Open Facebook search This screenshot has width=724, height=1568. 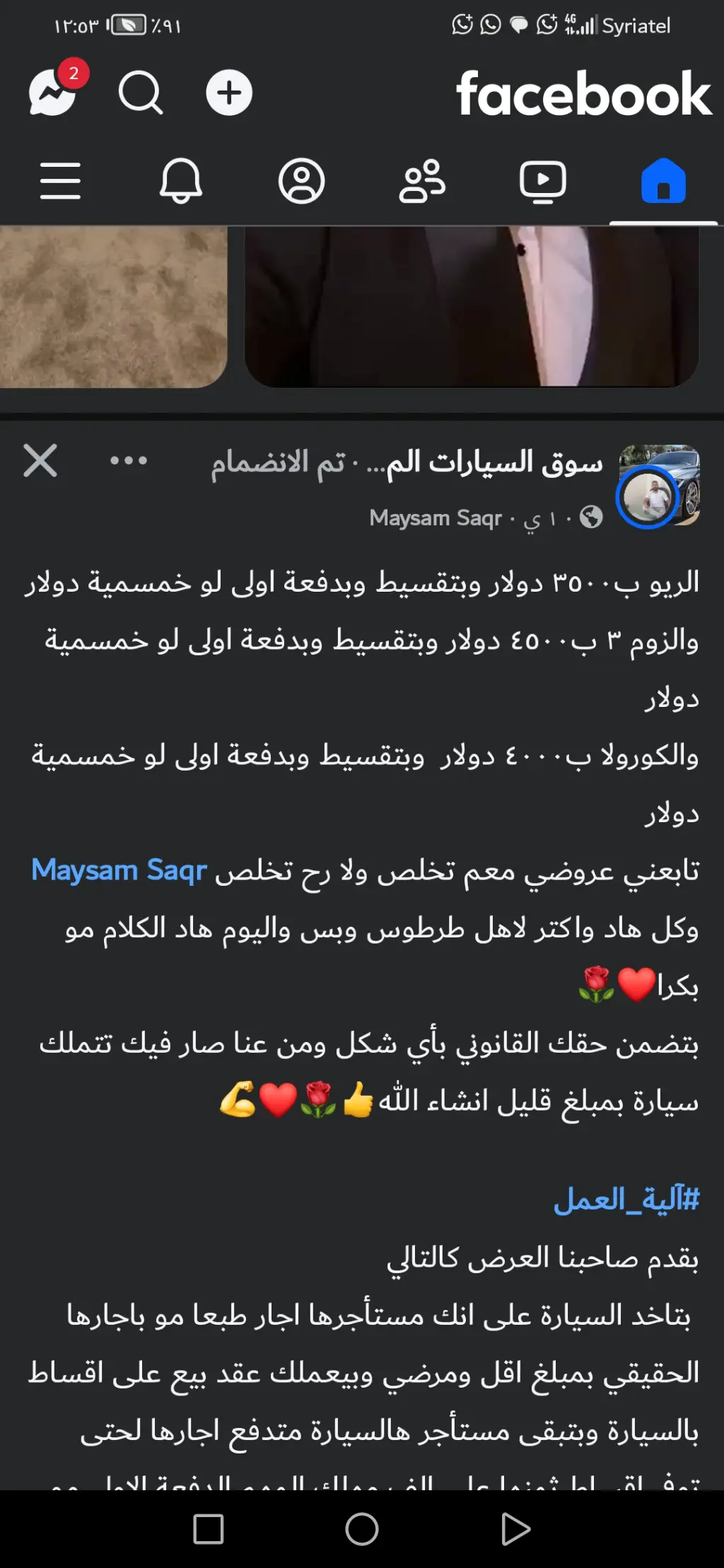click(x=141, y=92)
